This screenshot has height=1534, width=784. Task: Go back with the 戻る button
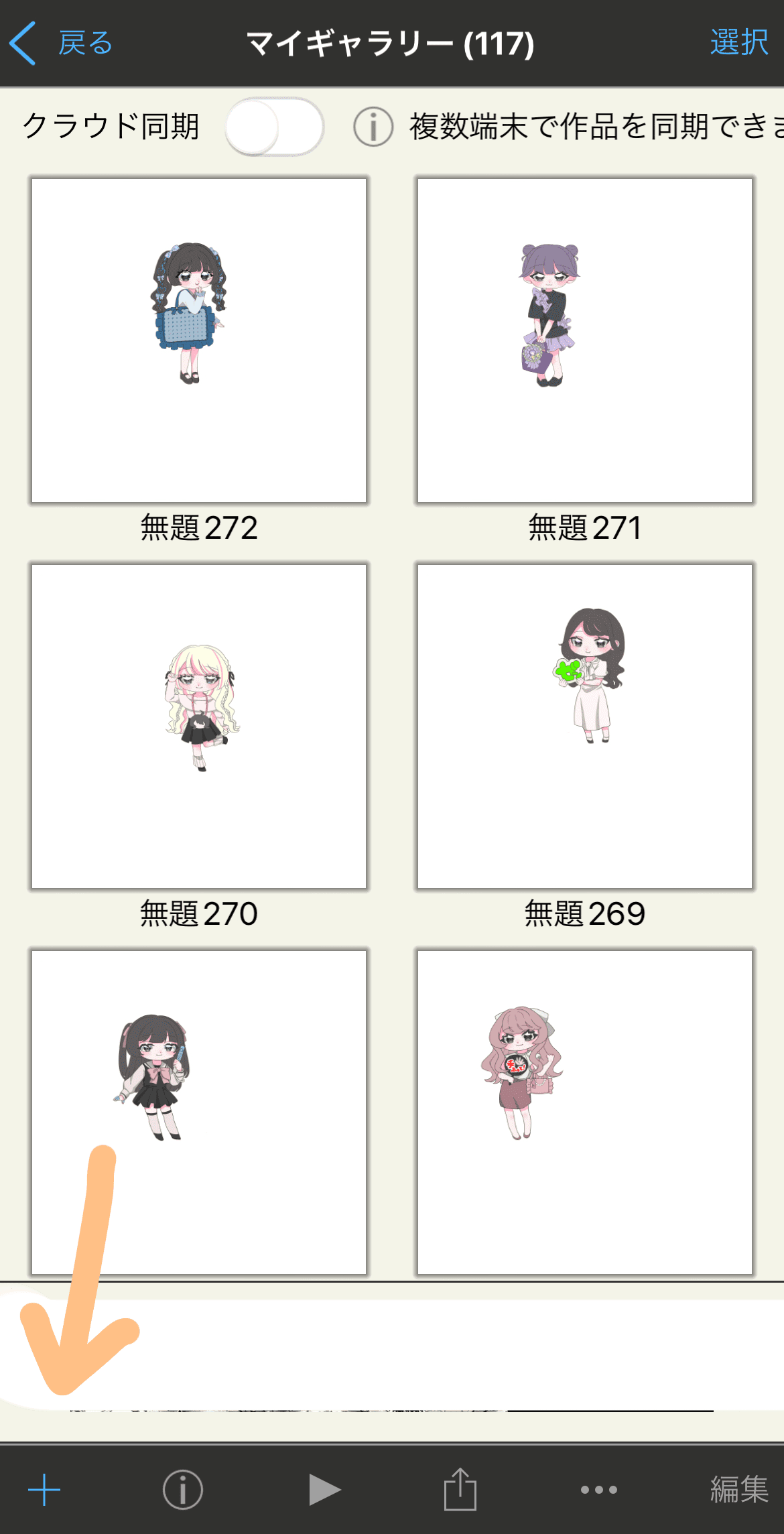tap(62, 44)
